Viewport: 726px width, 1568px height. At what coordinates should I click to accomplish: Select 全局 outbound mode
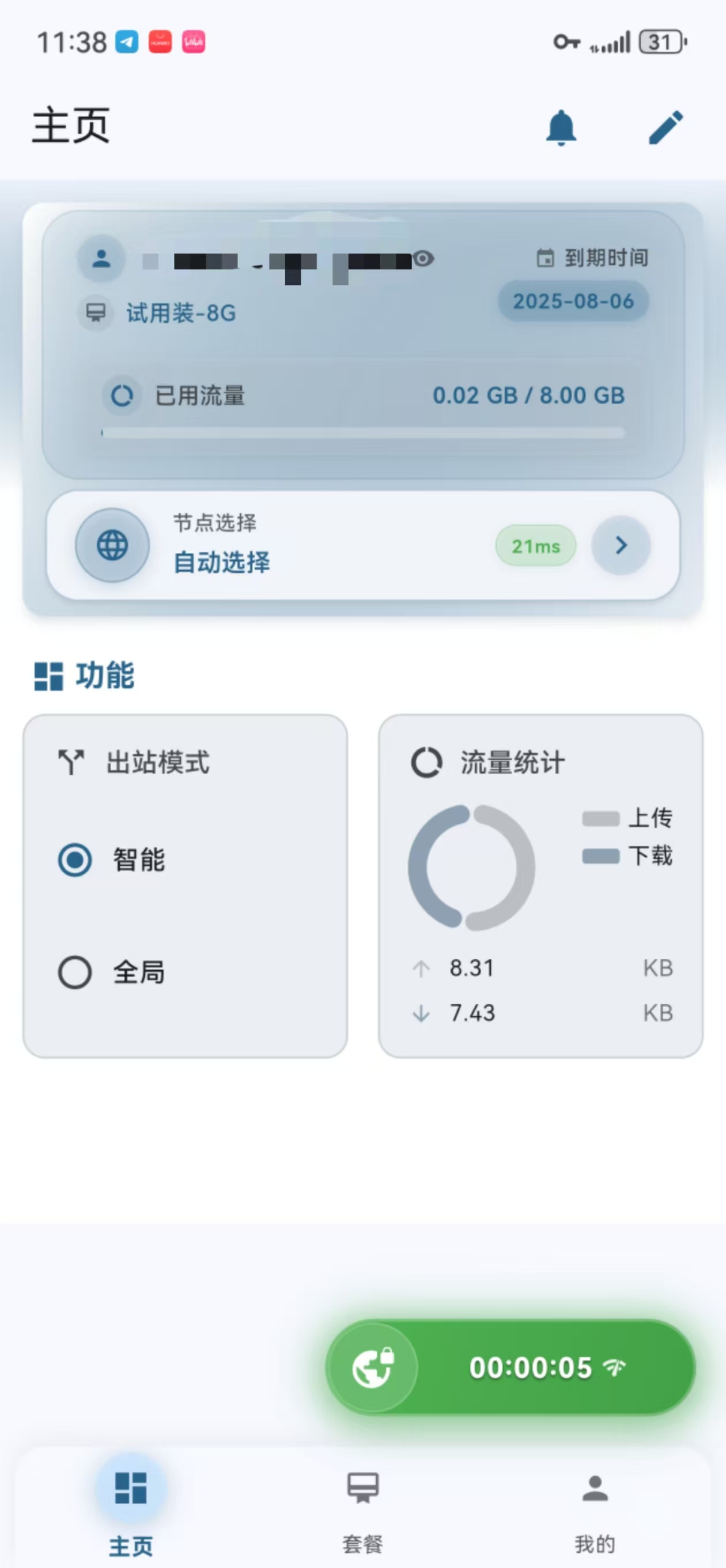111,972
